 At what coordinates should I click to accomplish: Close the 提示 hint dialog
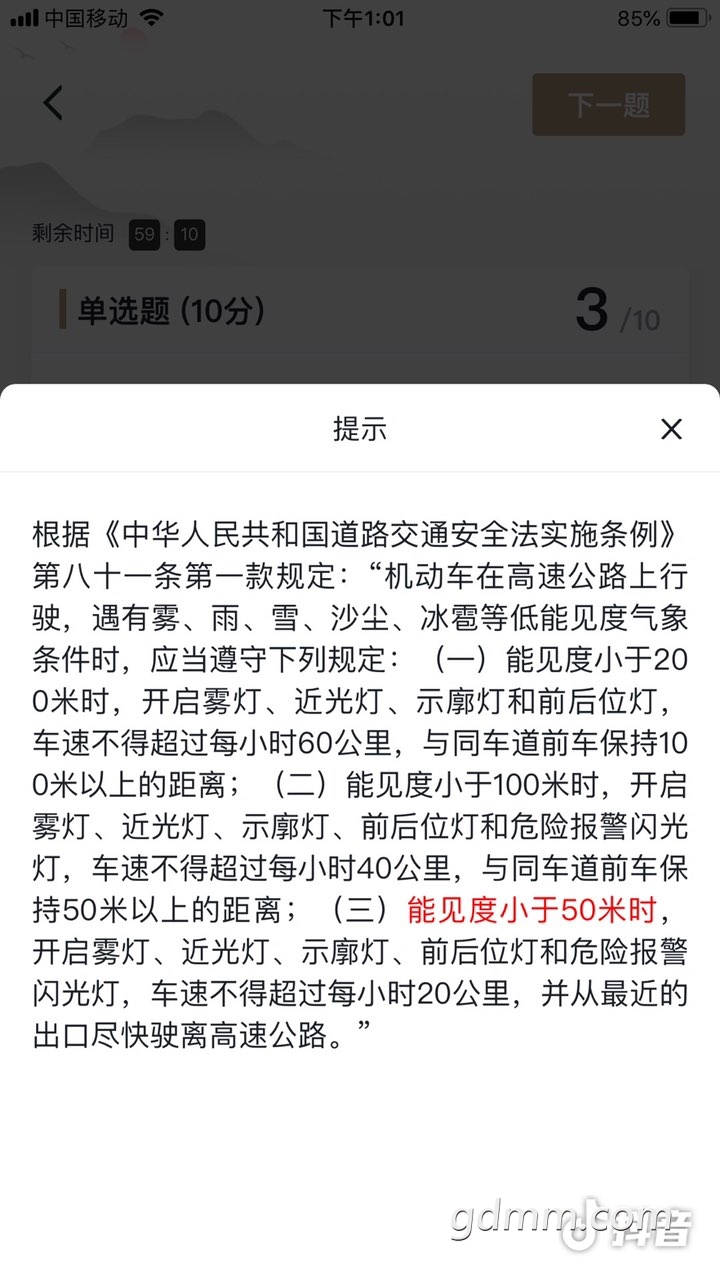[671, 429]
